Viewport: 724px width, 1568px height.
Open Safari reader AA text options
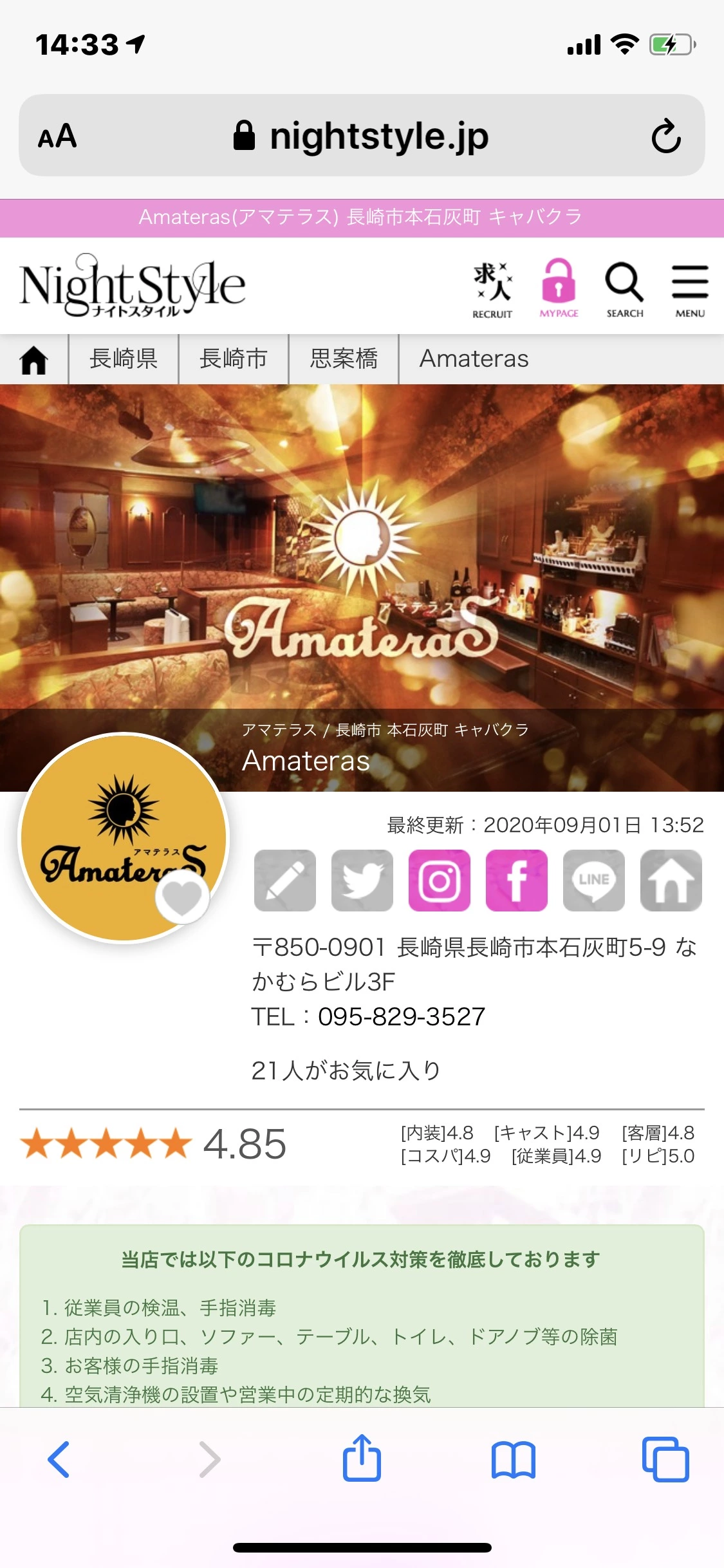[57, 136]
